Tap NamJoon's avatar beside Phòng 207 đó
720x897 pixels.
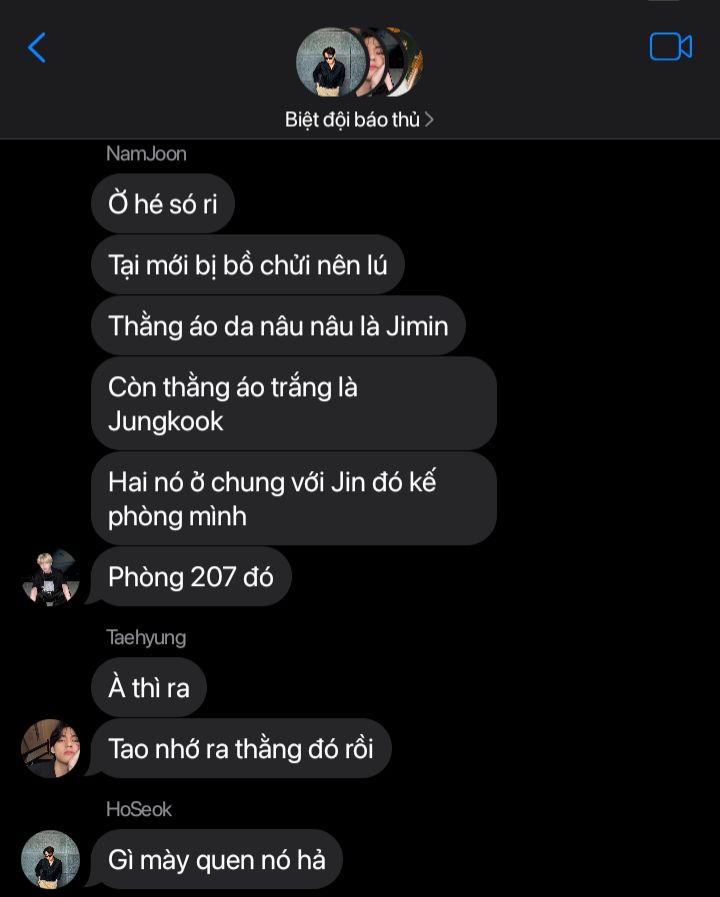pyautogui.click(x=50, y=577)
